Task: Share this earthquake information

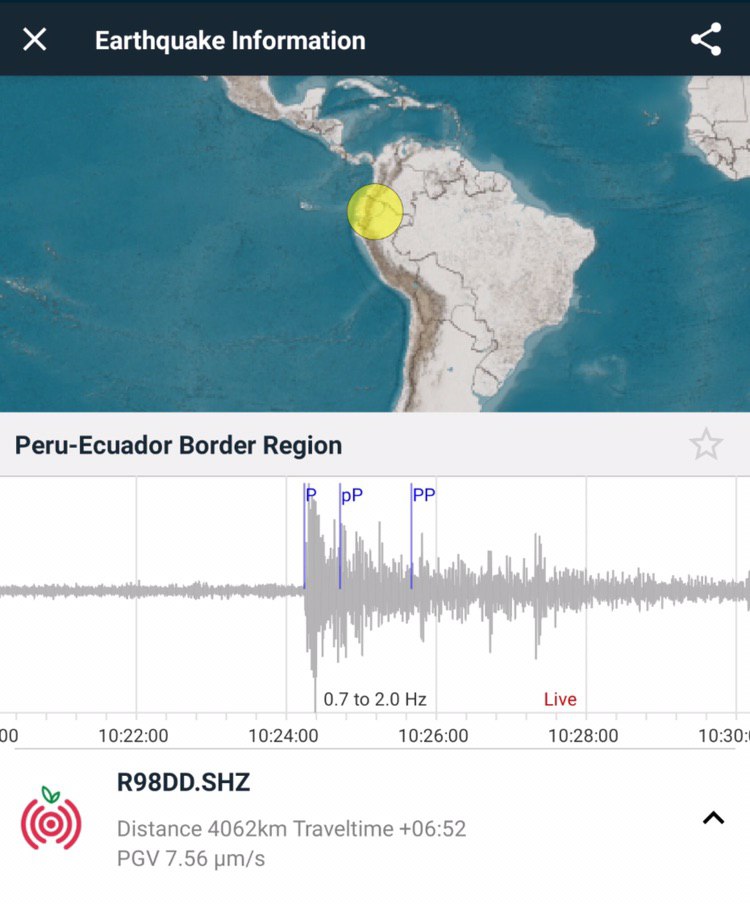Action: coord(706,40)
